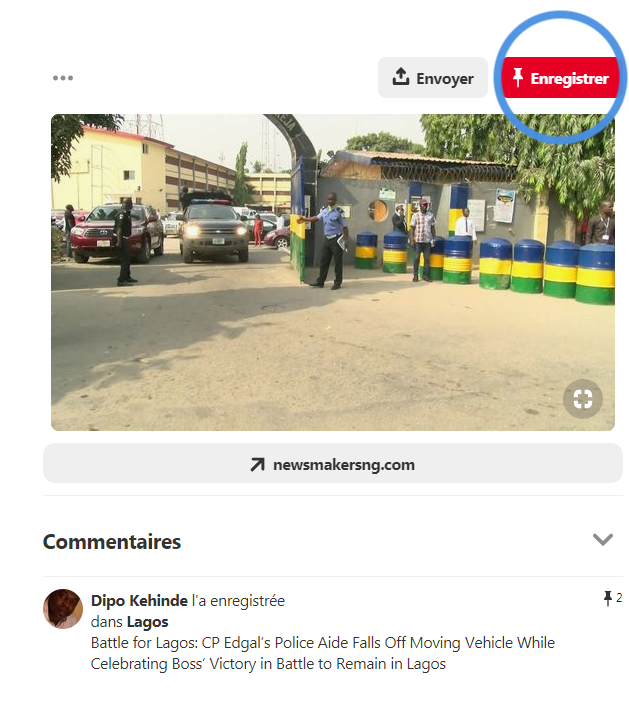Viewport: 629px width, 720px height.
Task: Open Dipo Kehinde's profile avatar
Action: (63, 608)
